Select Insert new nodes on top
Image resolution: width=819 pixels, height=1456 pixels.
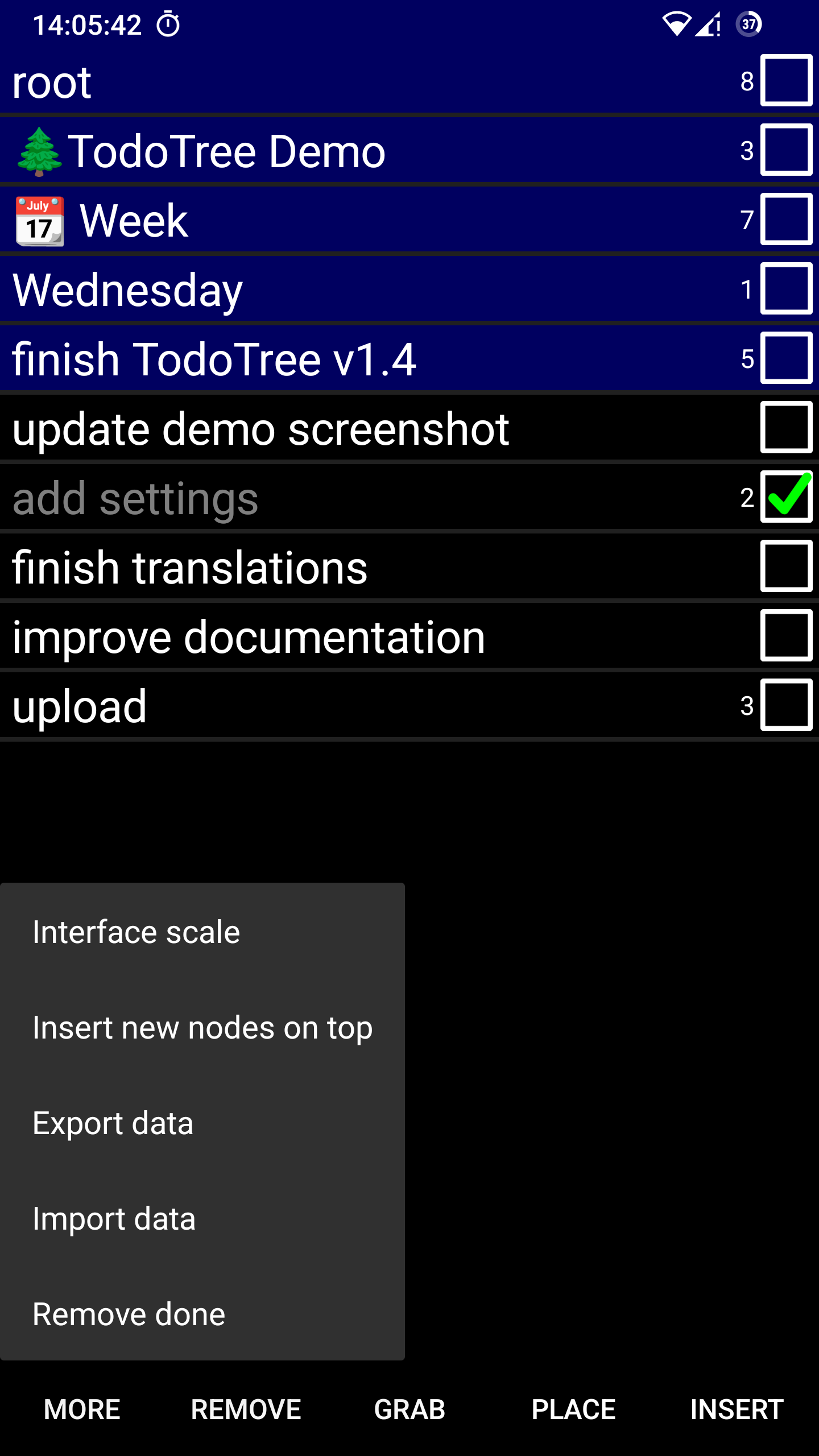point(202,1028)
